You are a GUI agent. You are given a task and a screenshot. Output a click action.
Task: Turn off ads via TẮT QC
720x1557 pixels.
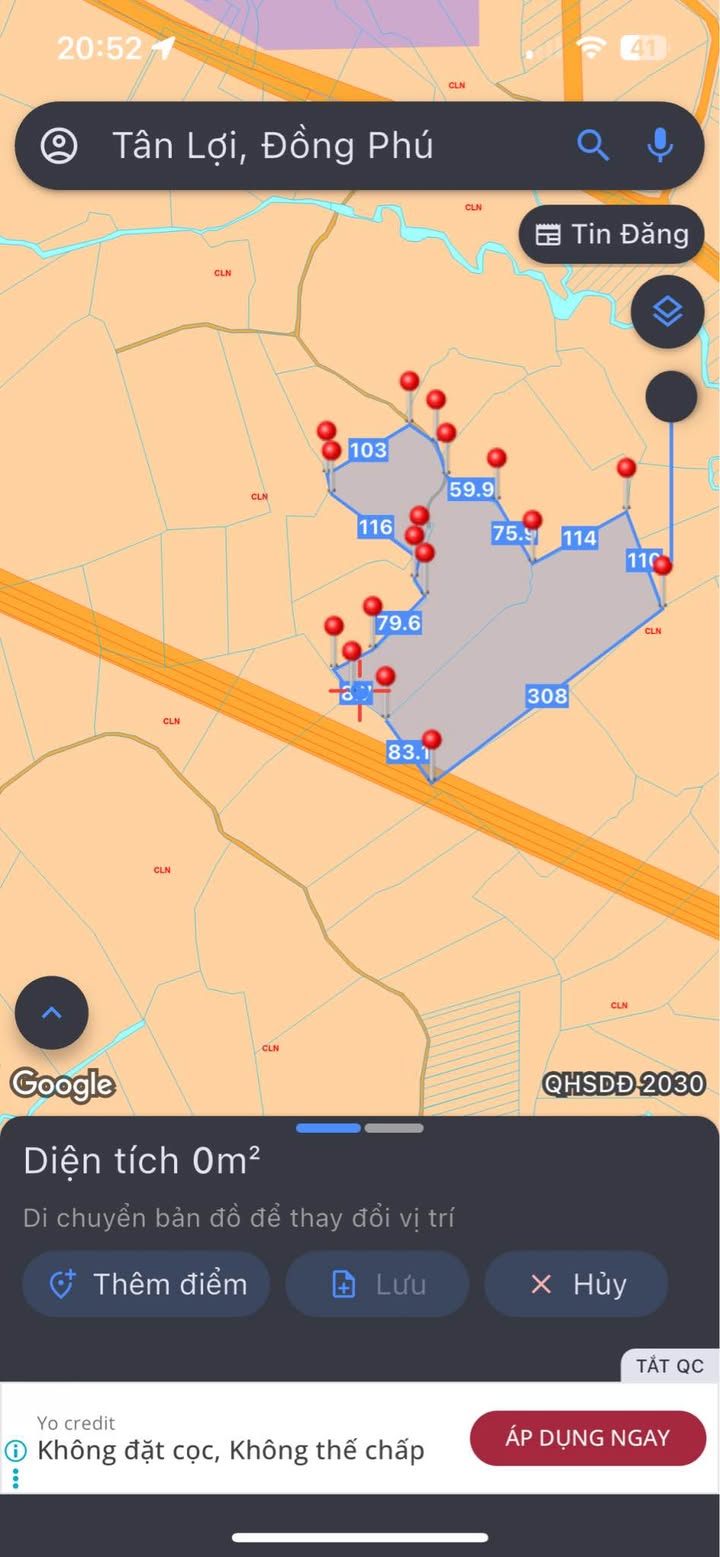tap(669, 1365)
